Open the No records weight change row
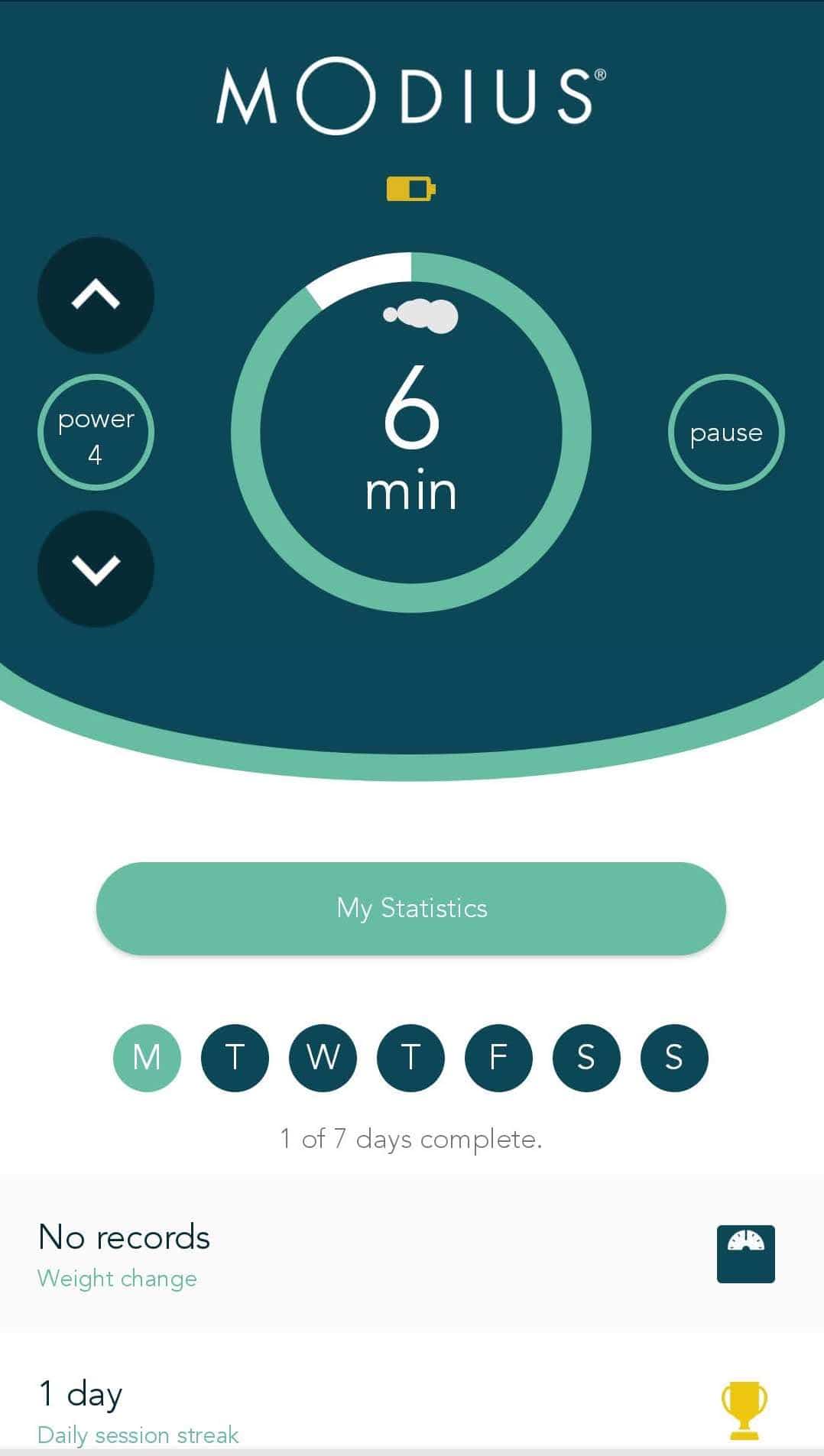This screenshot has width=824, height=1456. pos(306,1254)
